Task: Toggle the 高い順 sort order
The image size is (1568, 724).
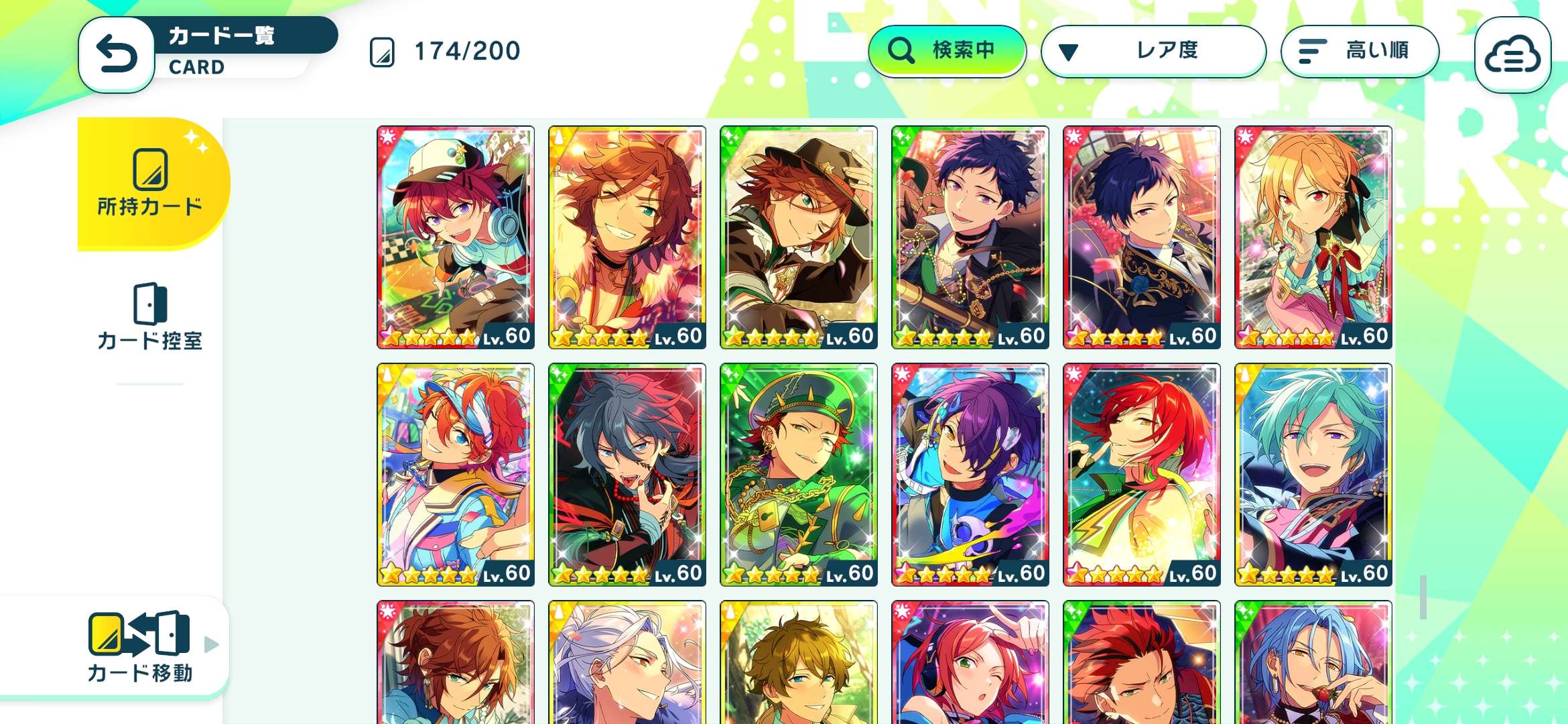Action: point(1360,51)
